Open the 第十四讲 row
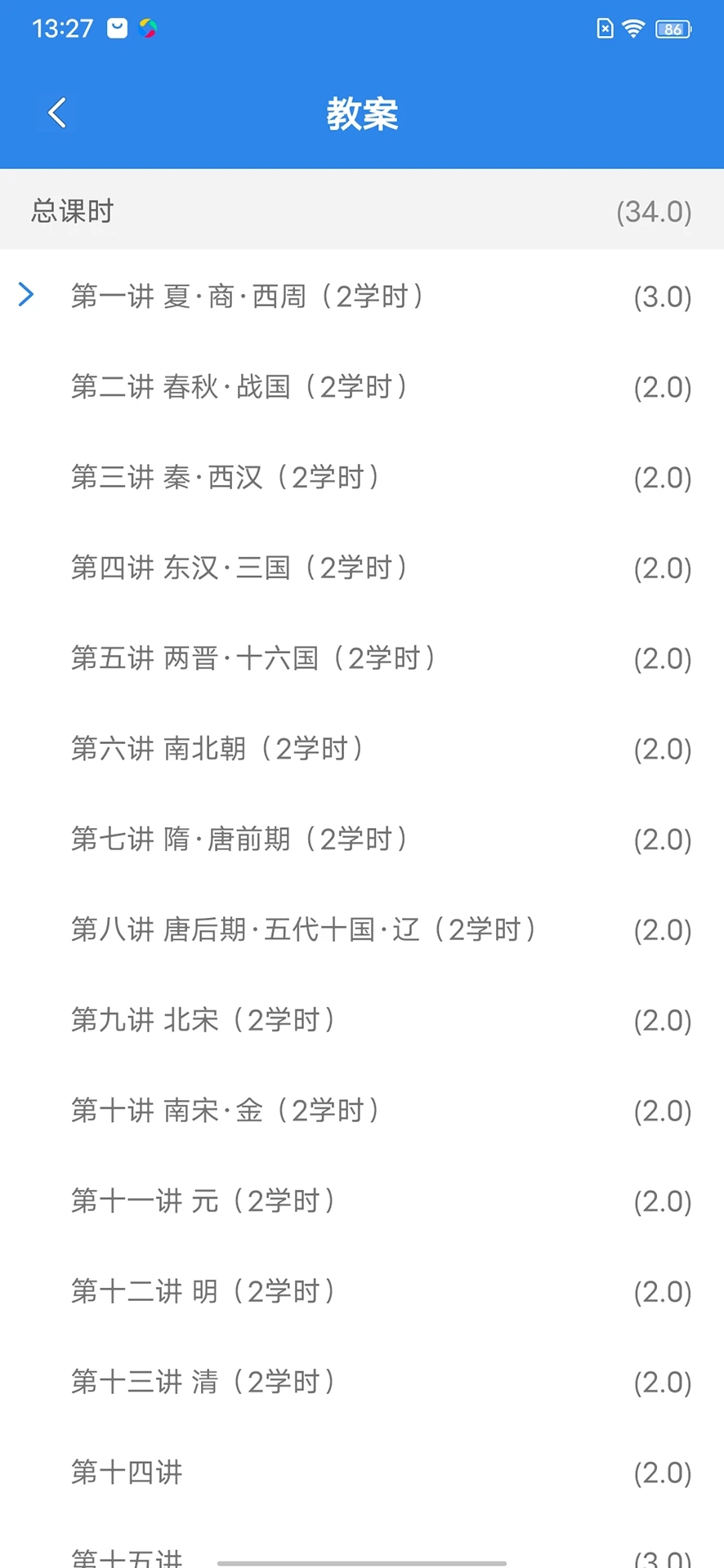Viewport: 724px width, 1568px height. tap(127, 1472)
